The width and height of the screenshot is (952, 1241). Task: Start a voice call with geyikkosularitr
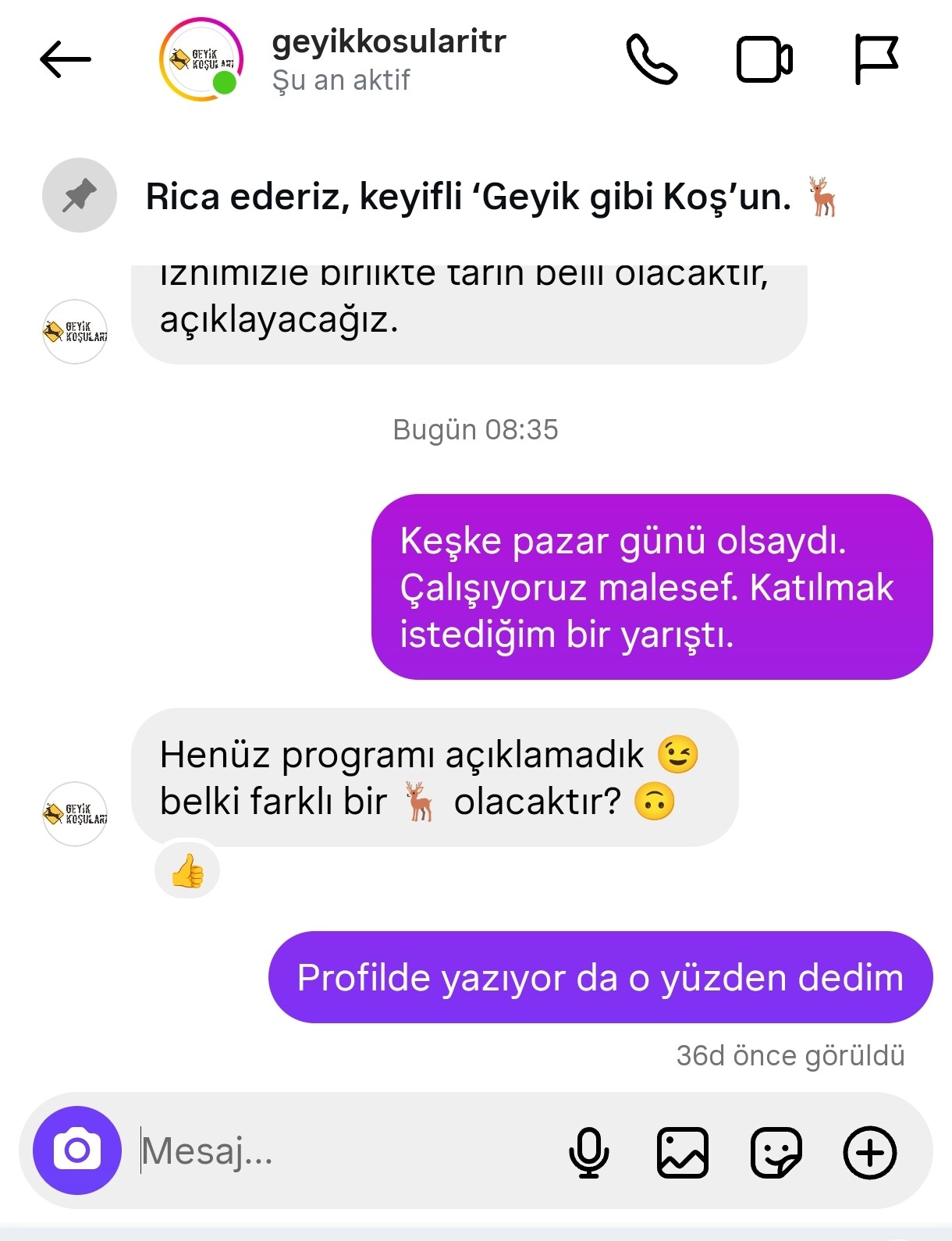(652, 59)
